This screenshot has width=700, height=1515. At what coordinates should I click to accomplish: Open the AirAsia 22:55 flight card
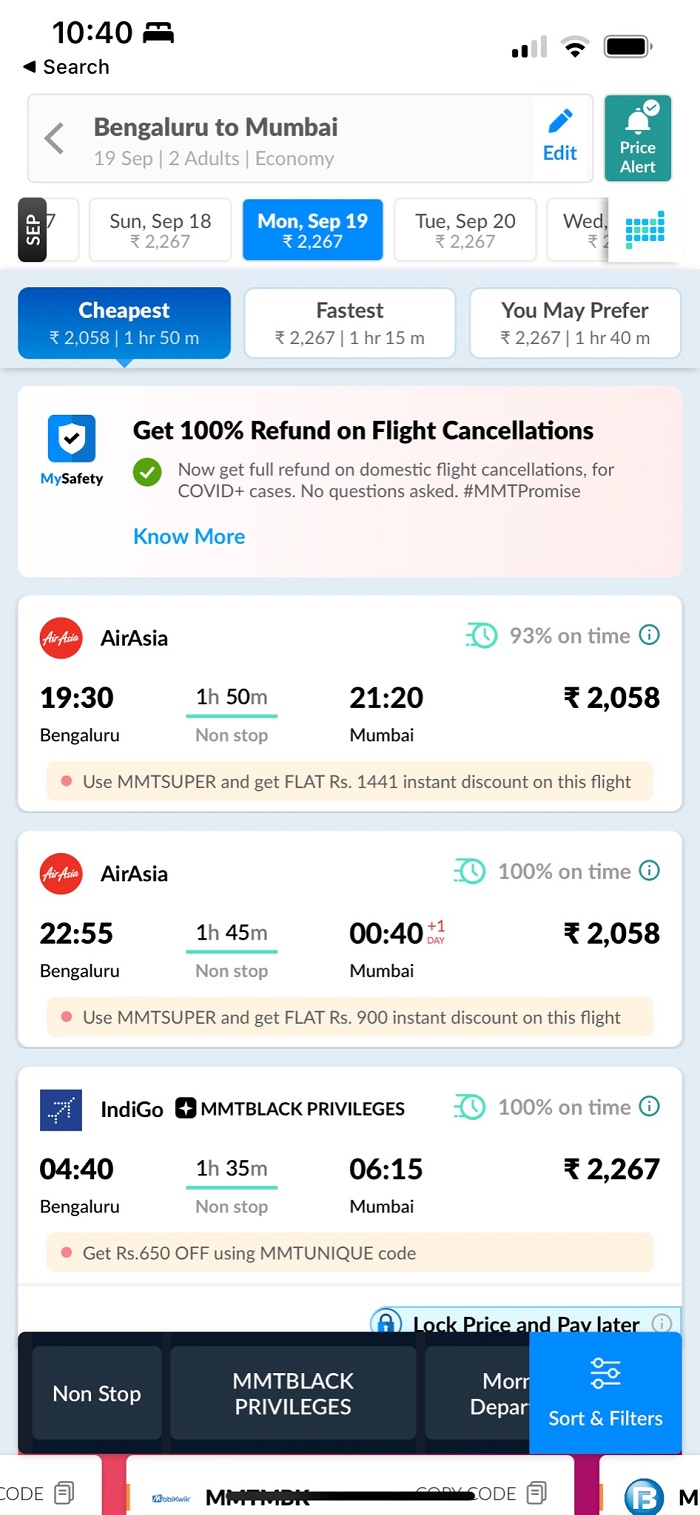350,939
